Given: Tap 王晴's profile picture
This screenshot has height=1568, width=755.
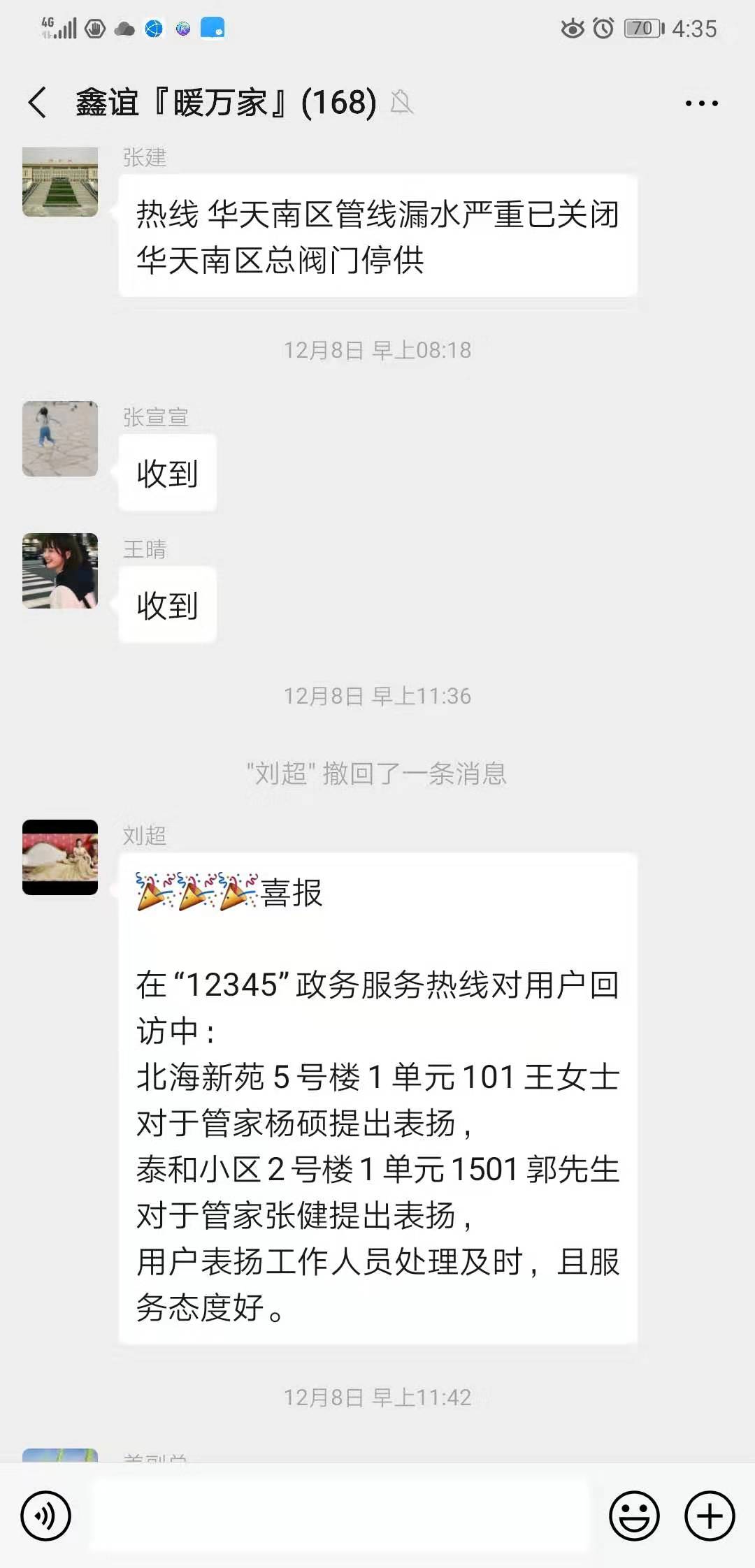Looking at the screenshot, I should [x=60, y=571].
